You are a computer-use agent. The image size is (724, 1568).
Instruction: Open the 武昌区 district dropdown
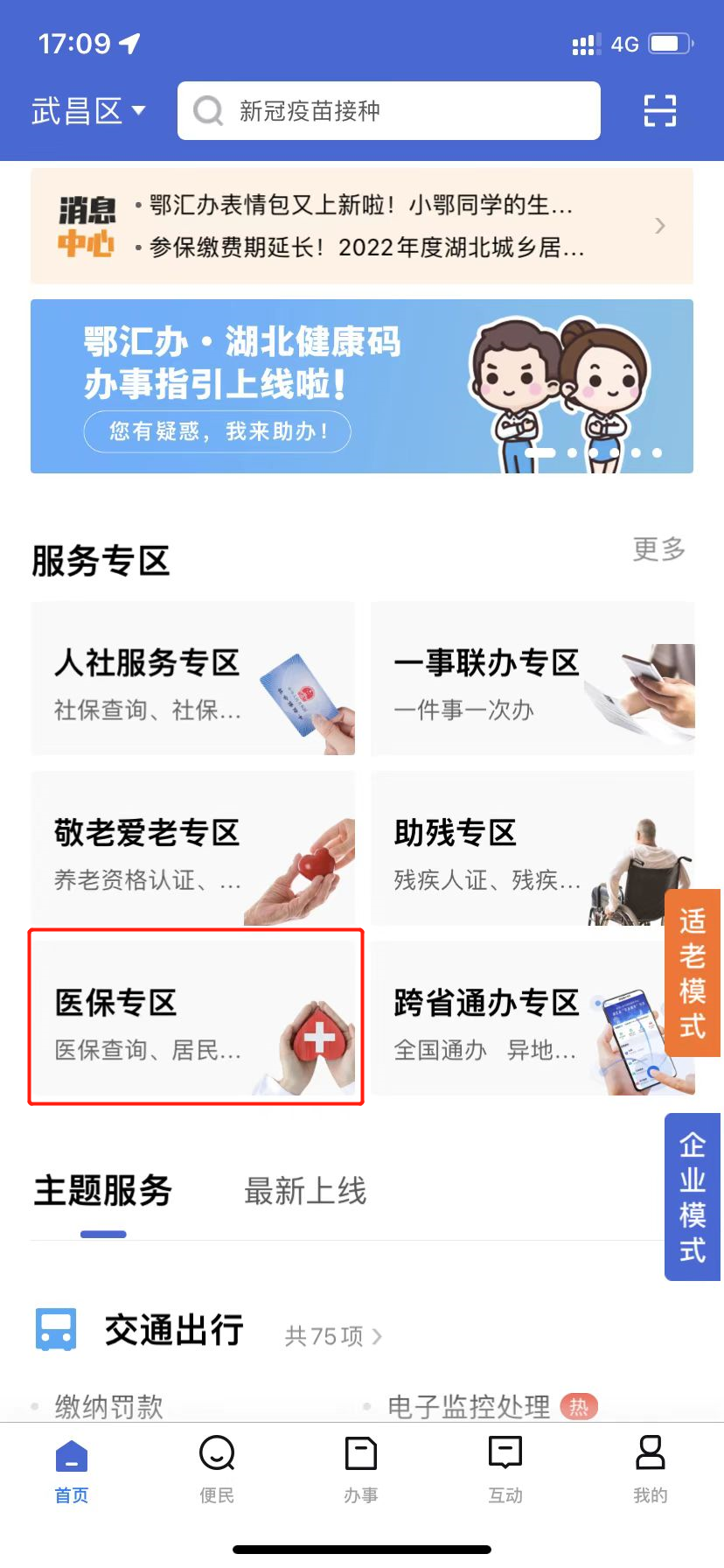pyautogui.click(x=87, y=111)
